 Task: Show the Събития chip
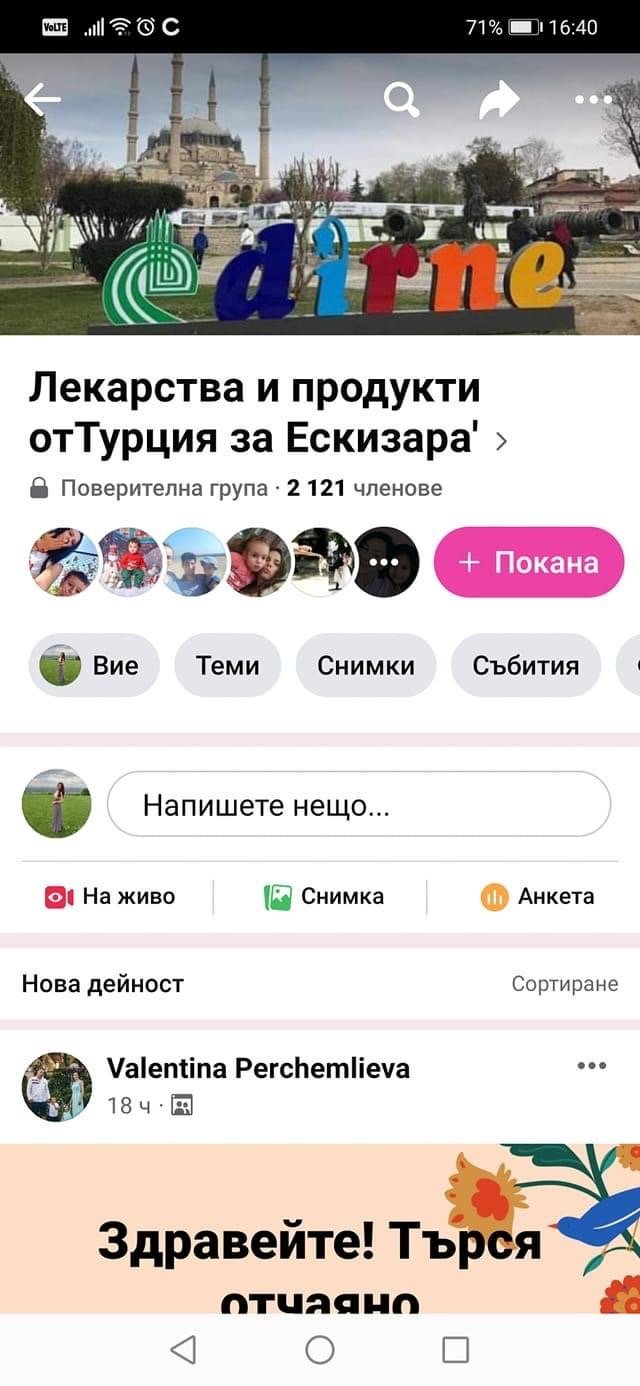526,665
